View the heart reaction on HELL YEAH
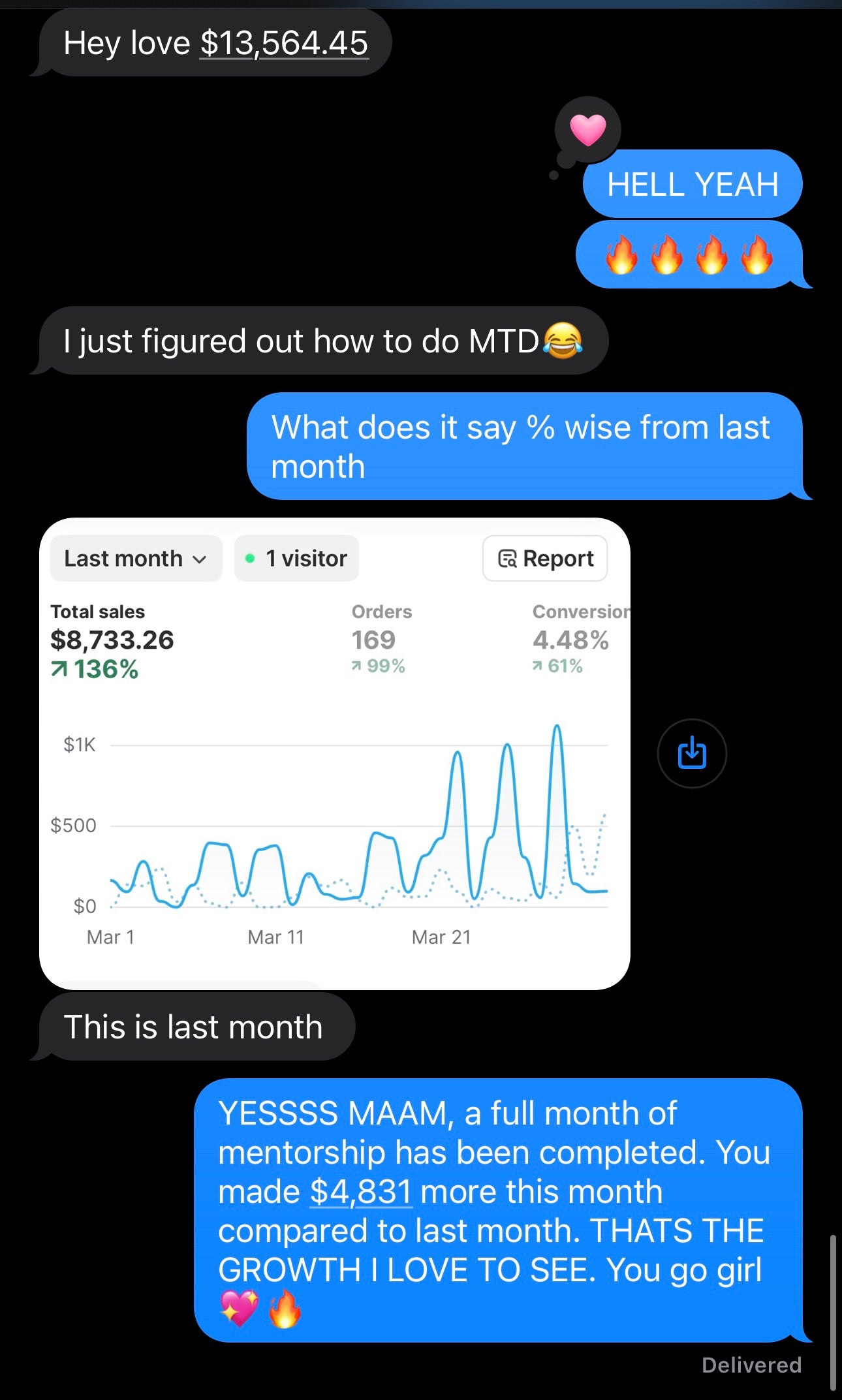The height and width of the screenshot is (1400, 842). click(587, 129)
